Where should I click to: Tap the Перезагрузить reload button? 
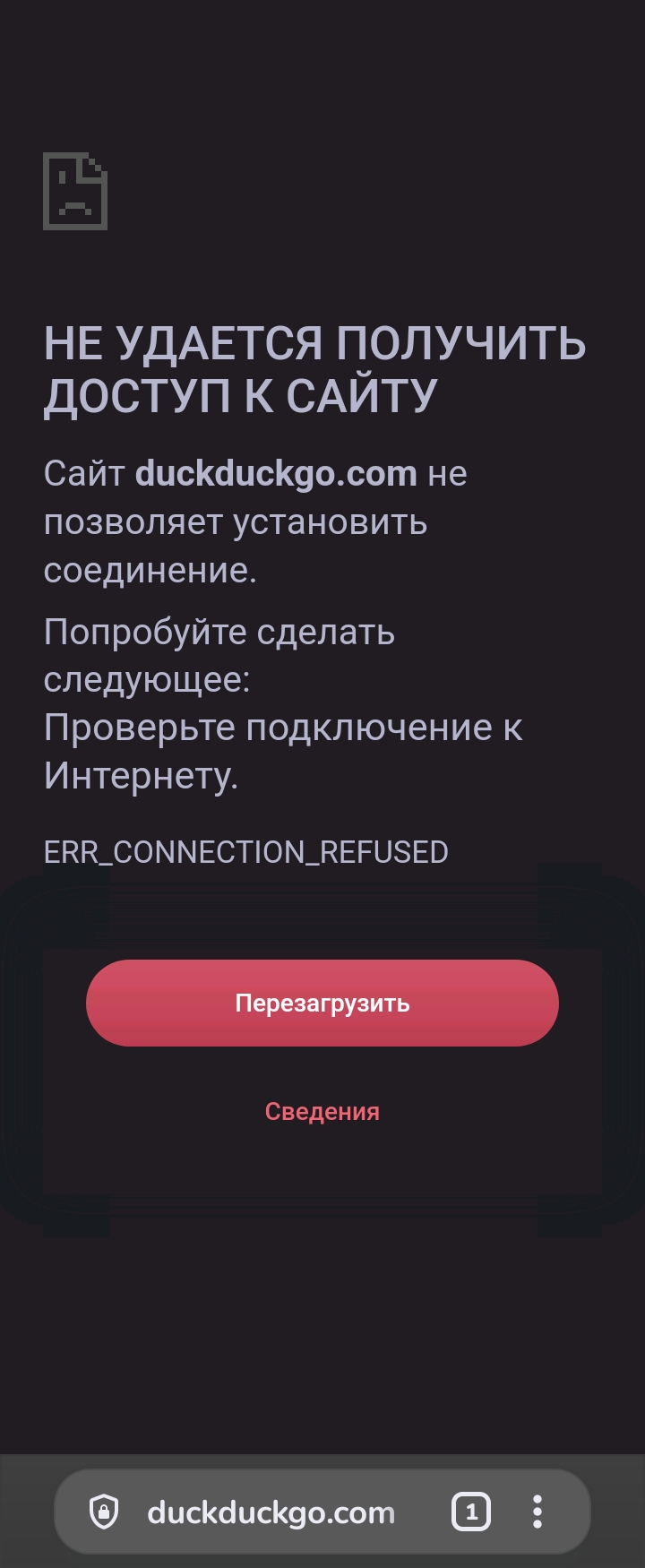coord(322,1003)
